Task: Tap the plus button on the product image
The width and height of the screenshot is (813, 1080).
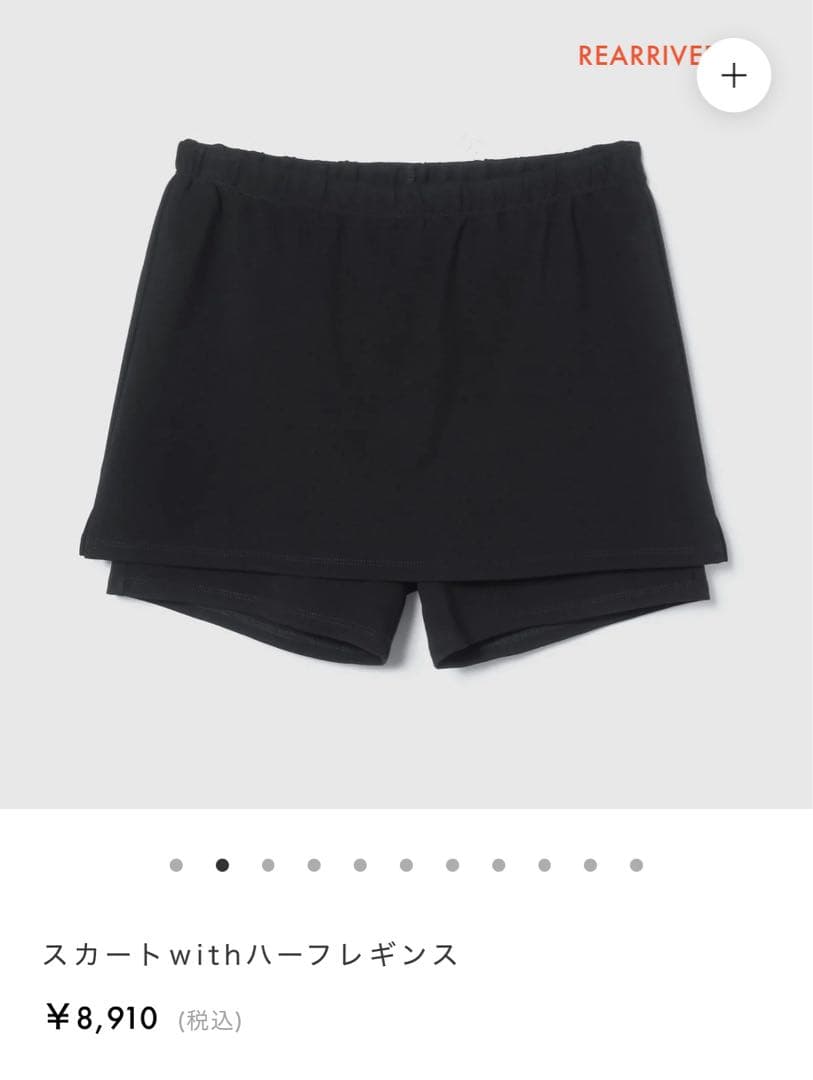Action: pos(734,75)
